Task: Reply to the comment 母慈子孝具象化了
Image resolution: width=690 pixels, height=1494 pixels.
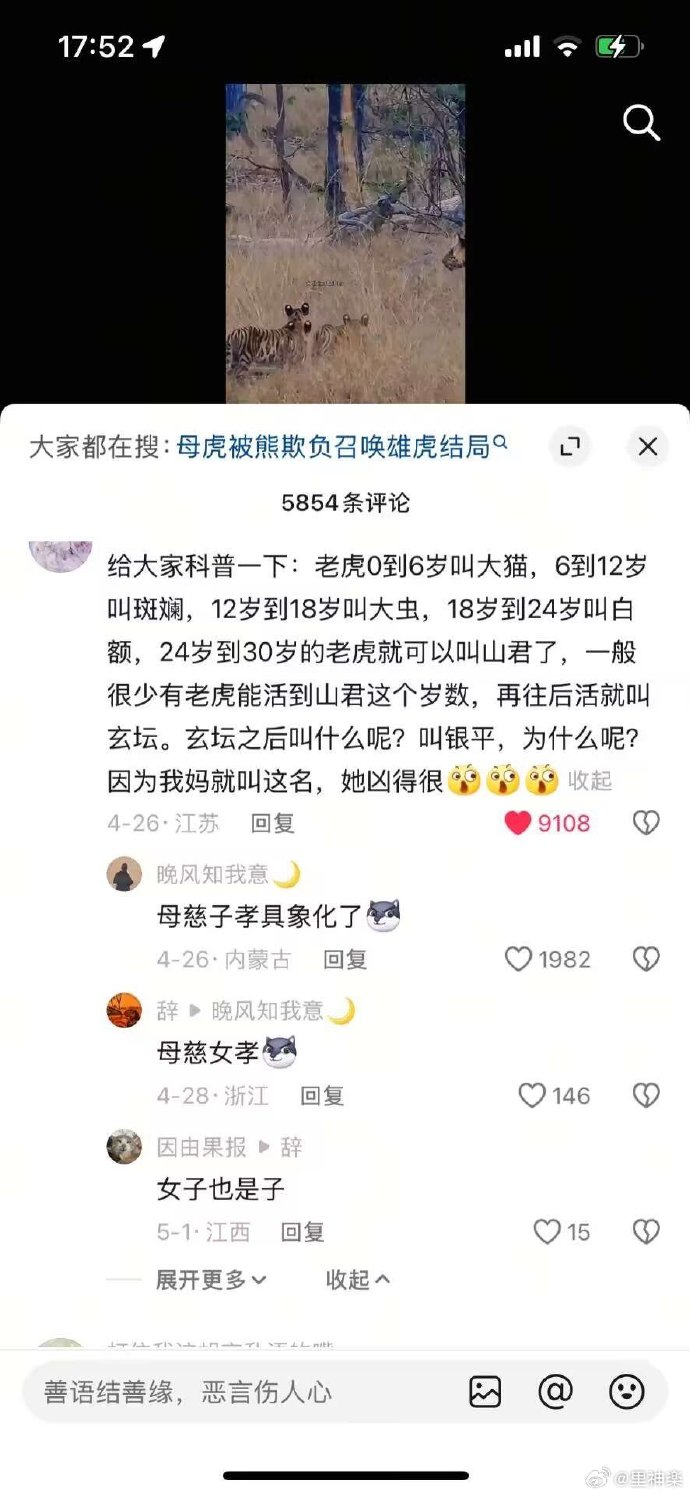Action: click(345, 959)
